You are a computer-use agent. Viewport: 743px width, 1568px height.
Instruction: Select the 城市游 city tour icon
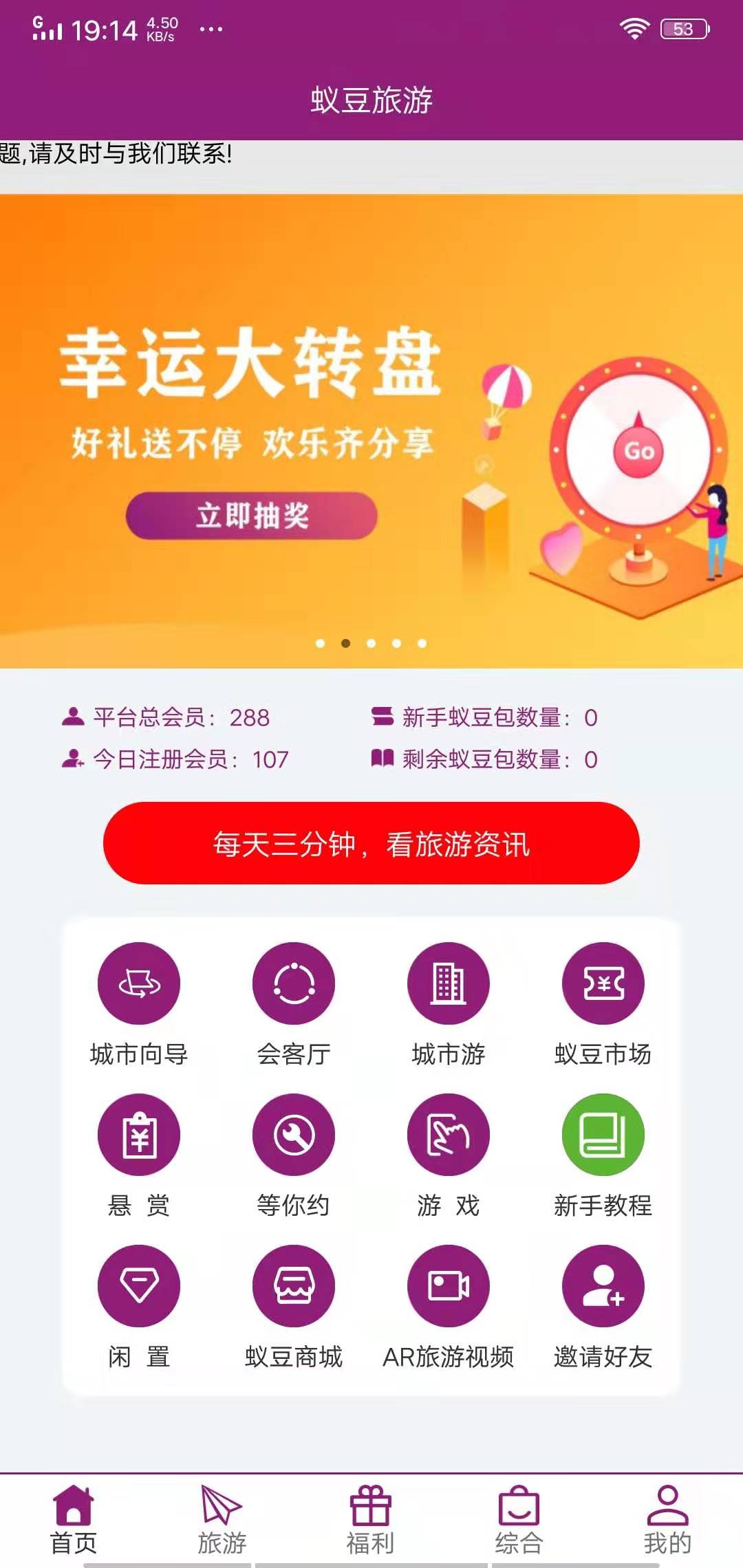click(x=449, y=983)
